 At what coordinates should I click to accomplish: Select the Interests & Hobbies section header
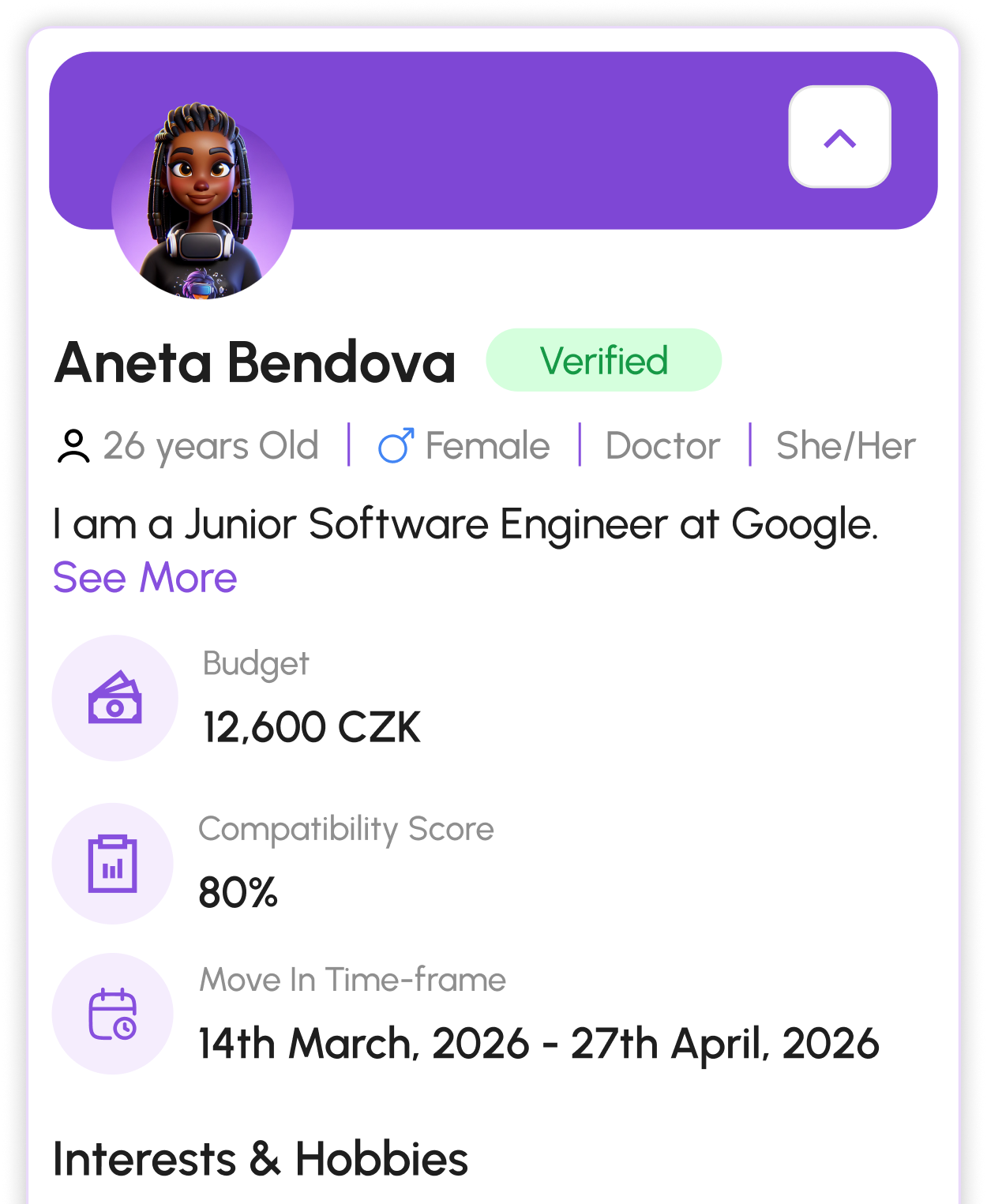(260, 1157)
